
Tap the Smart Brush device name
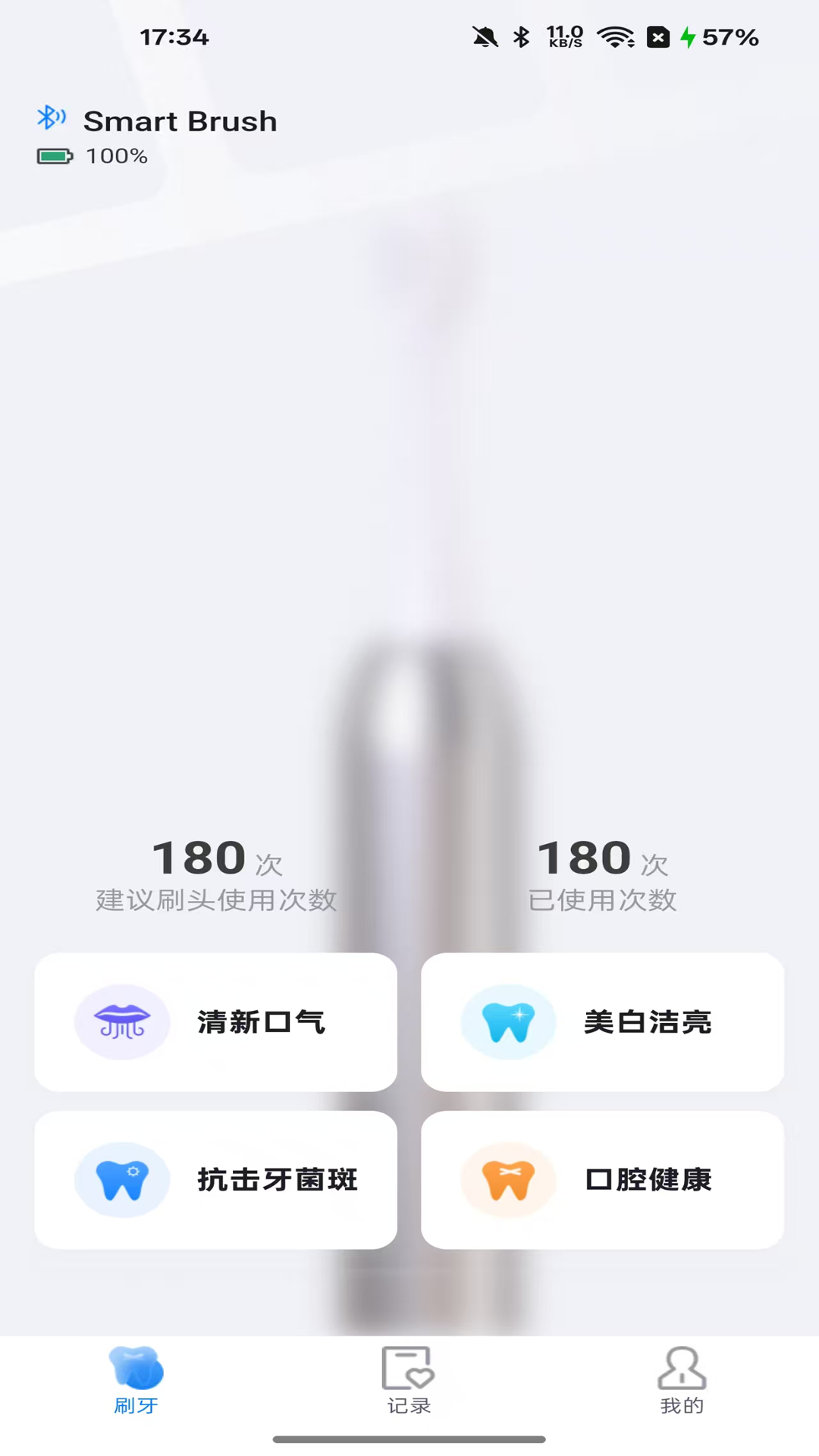point(180,121)
